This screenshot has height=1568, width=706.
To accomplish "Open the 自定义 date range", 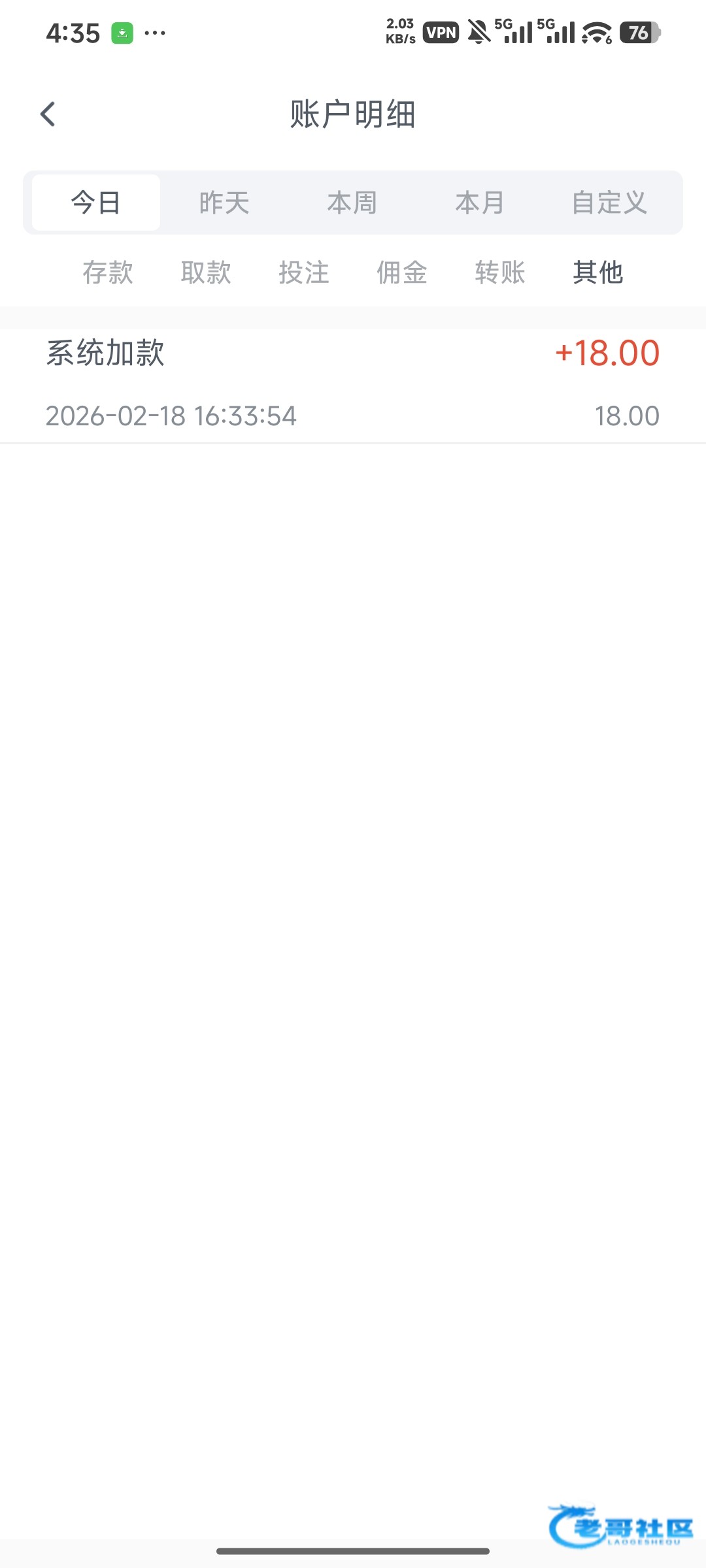I will 609,203.
